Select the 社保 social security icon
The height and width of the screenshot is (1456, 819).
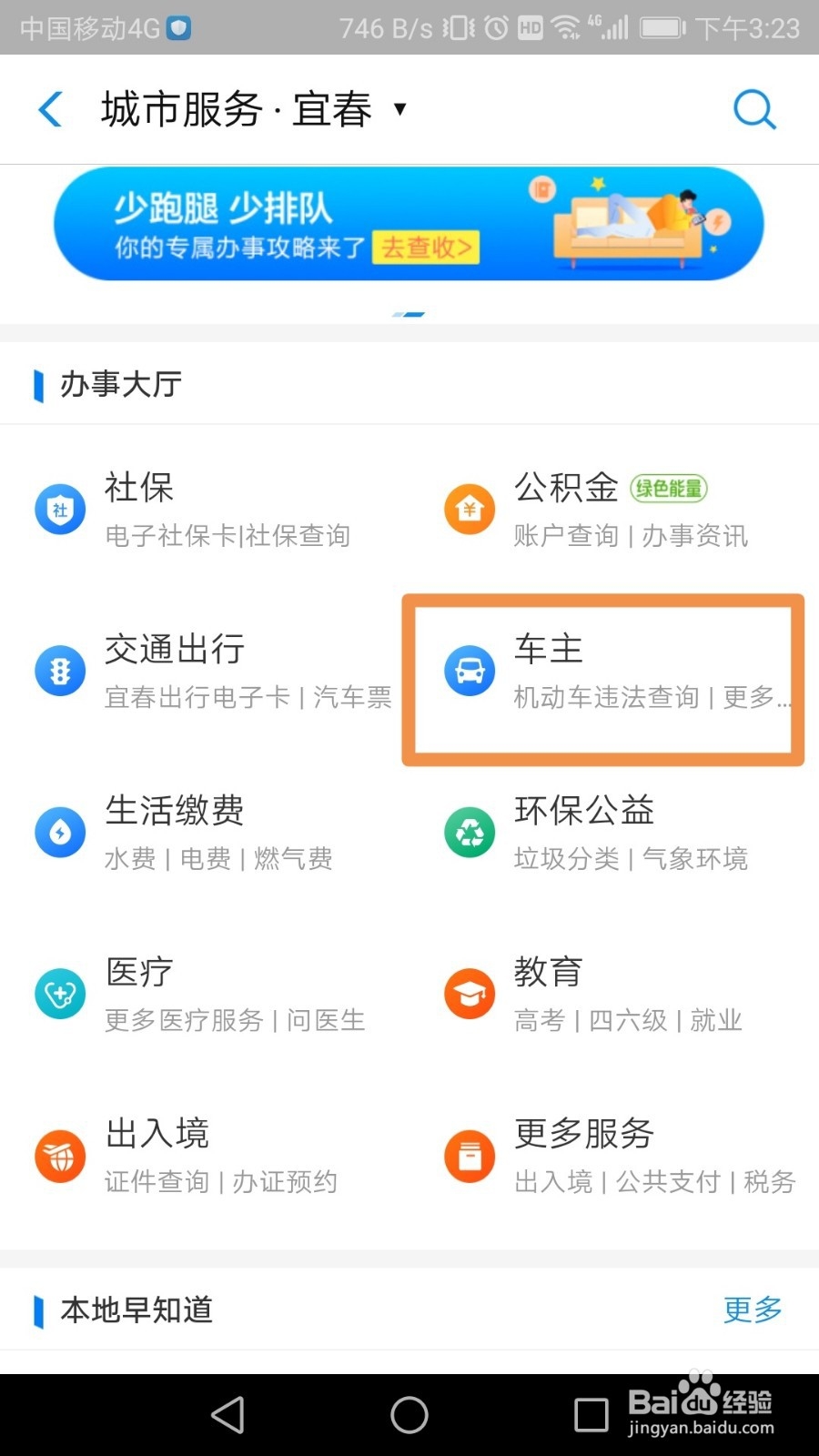[x=59, y=509]
